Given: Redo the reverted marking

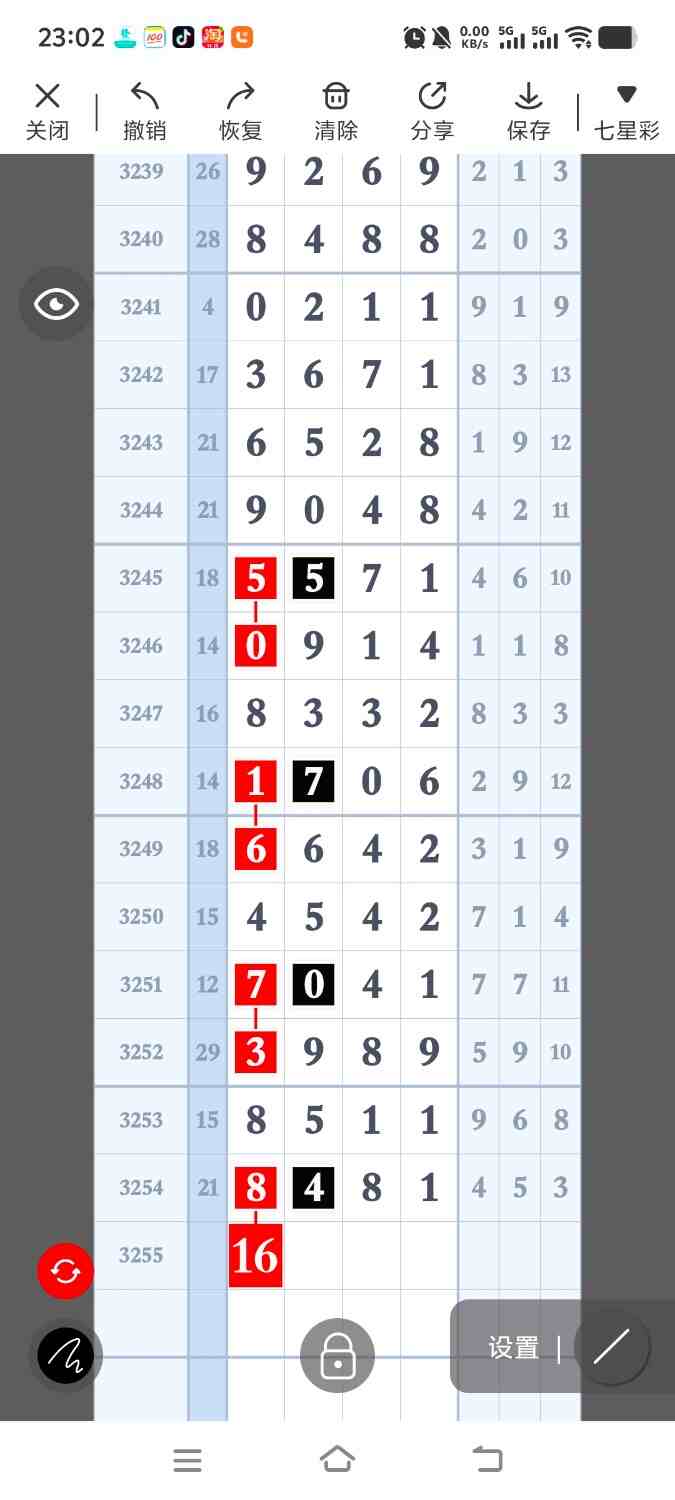Looking at the screenshot, I should tap(240, 111).
